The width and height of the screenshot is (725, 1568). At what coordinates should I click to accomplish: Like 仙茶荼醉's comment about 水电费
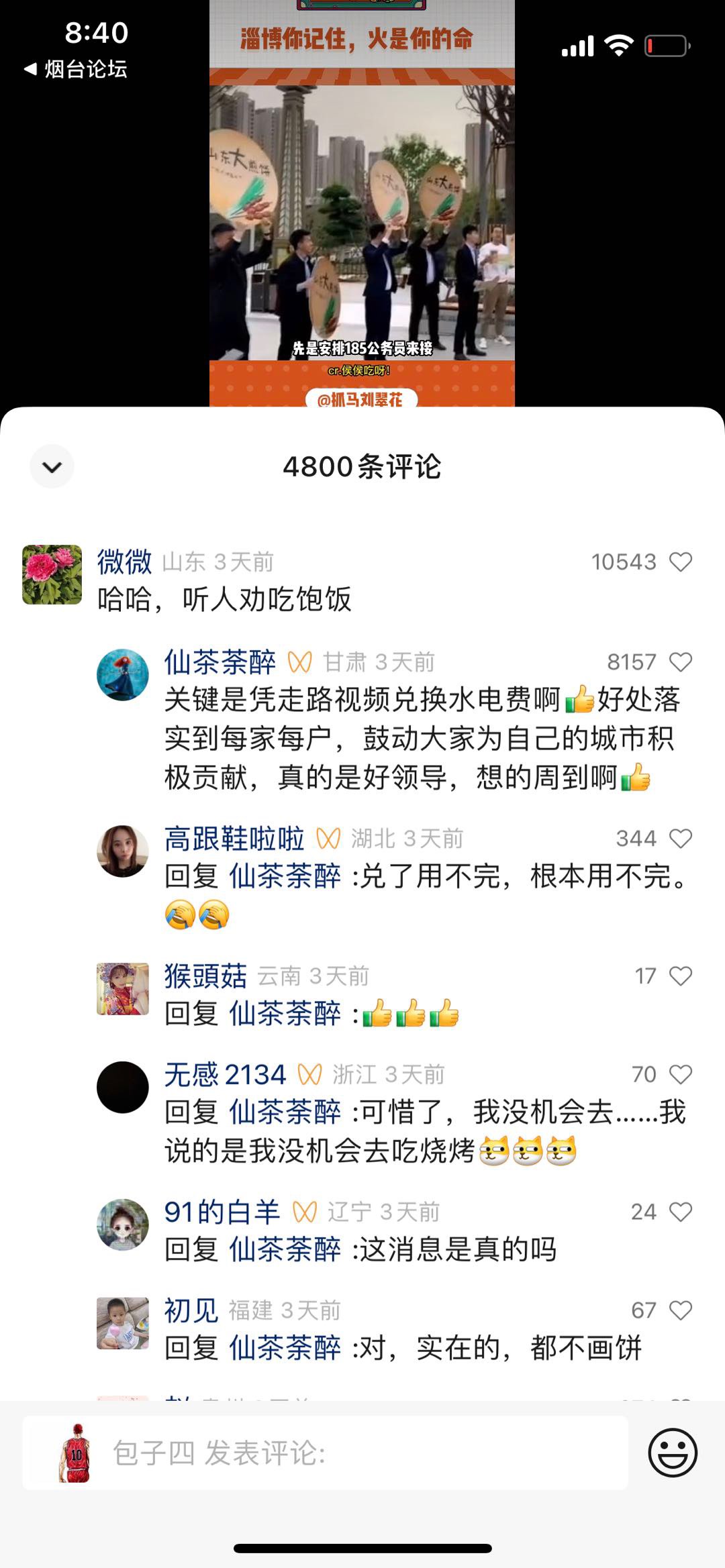point(681,662)
